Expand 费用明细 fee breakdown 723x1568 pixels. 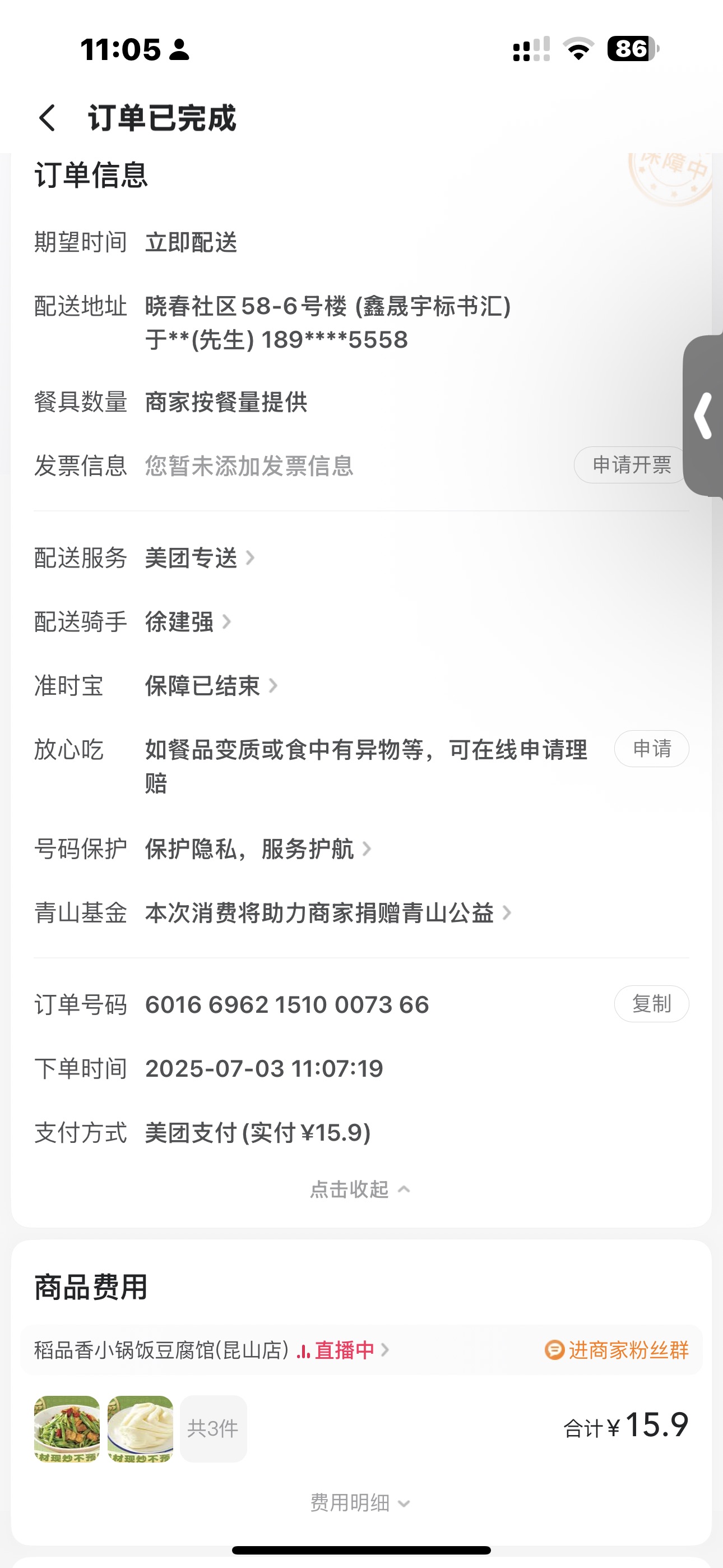(x=360, y=1503)
